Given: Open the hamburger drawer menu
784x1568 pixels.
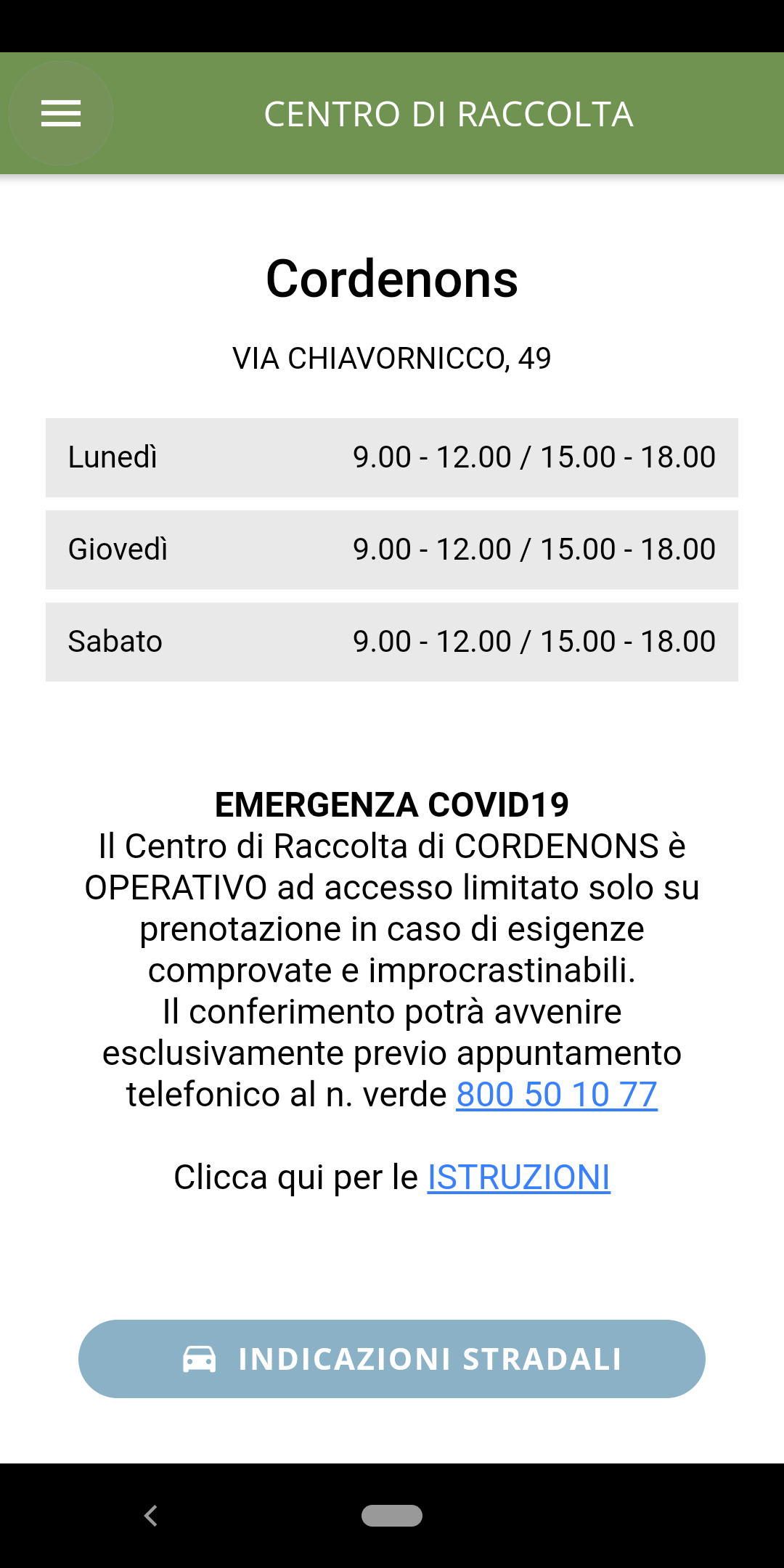Looking at the screenshot, I should [x=61, y=113].
